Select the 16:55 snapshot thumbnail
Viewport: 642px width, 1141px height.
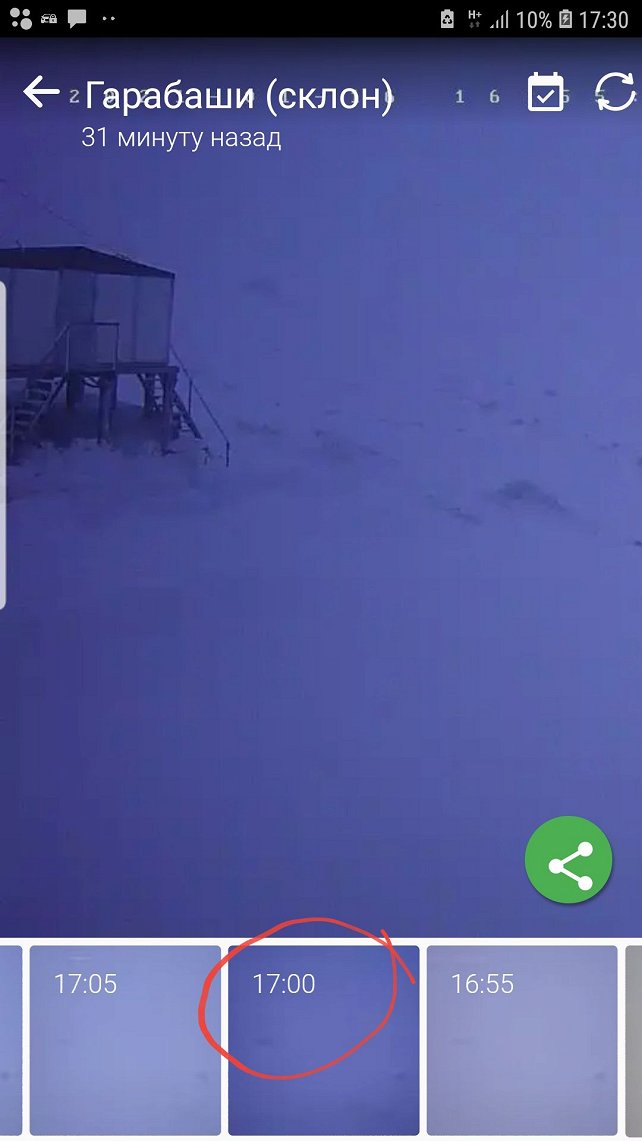click(522, 1040)
